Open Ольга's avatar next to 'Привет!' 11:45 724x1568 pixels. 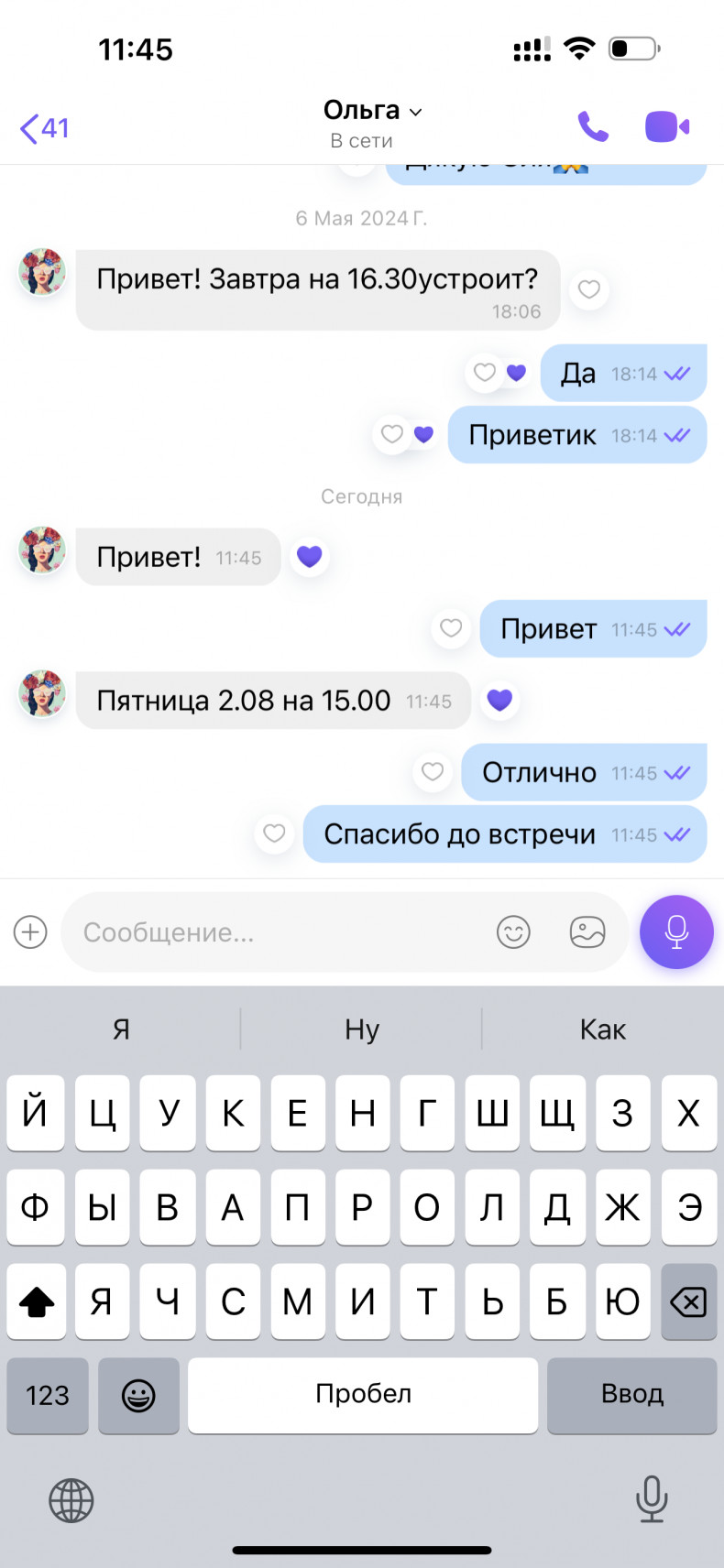point(42,550)
